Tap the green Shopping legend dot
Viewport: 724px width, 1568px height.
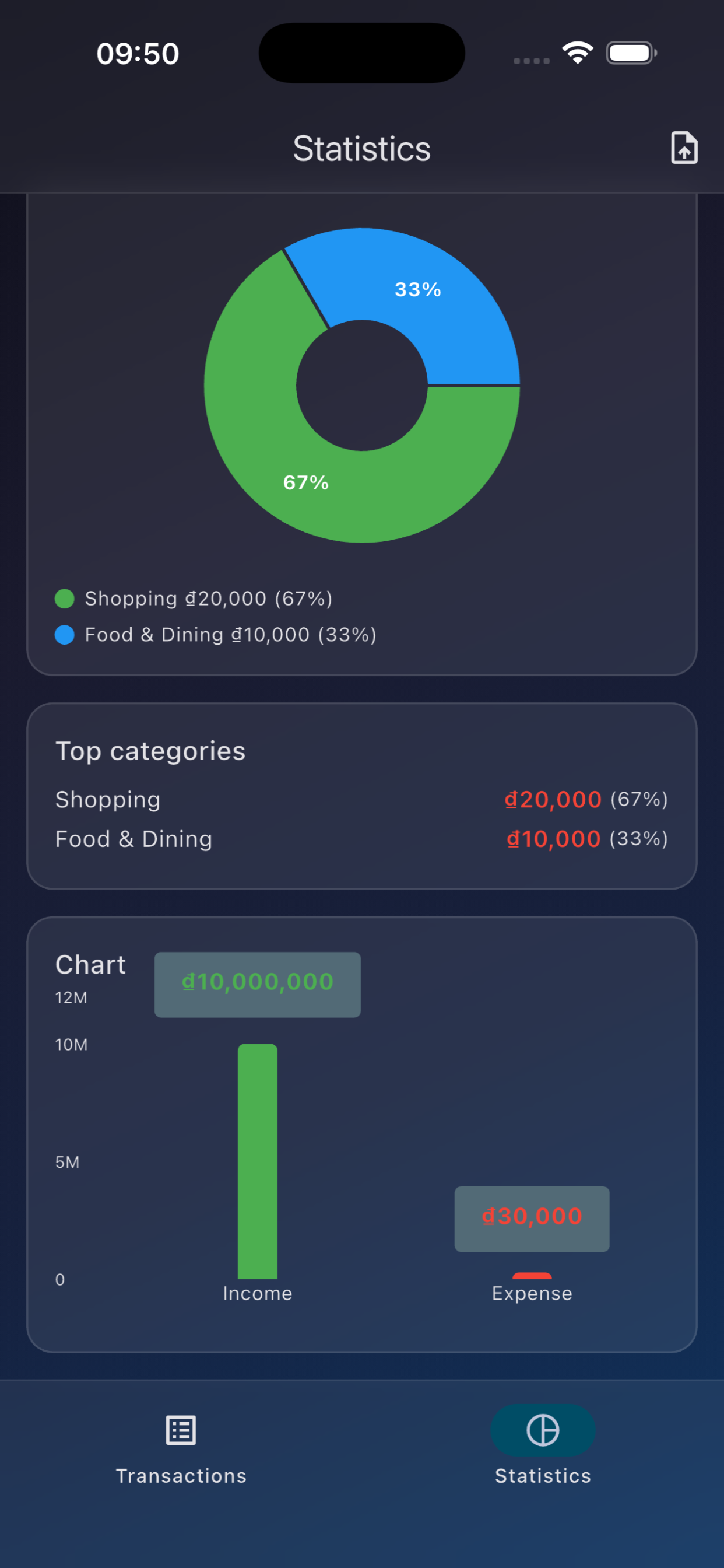coord(65,598)
